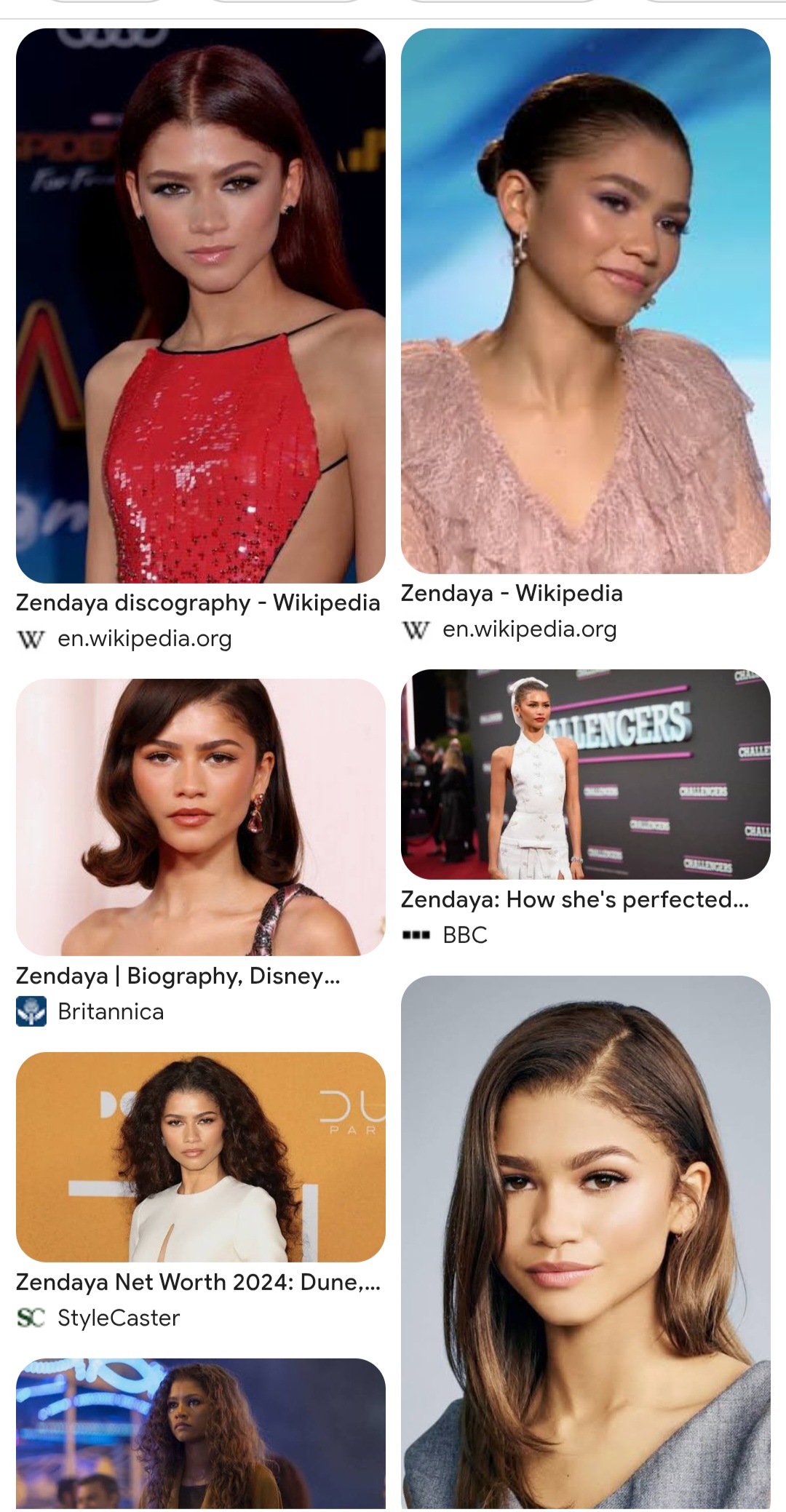Image resolution: width=786 pixels, height=1512 pixels.
Task: Open the StyleCaster net worth image result
Action: [x=200, y=1156]
